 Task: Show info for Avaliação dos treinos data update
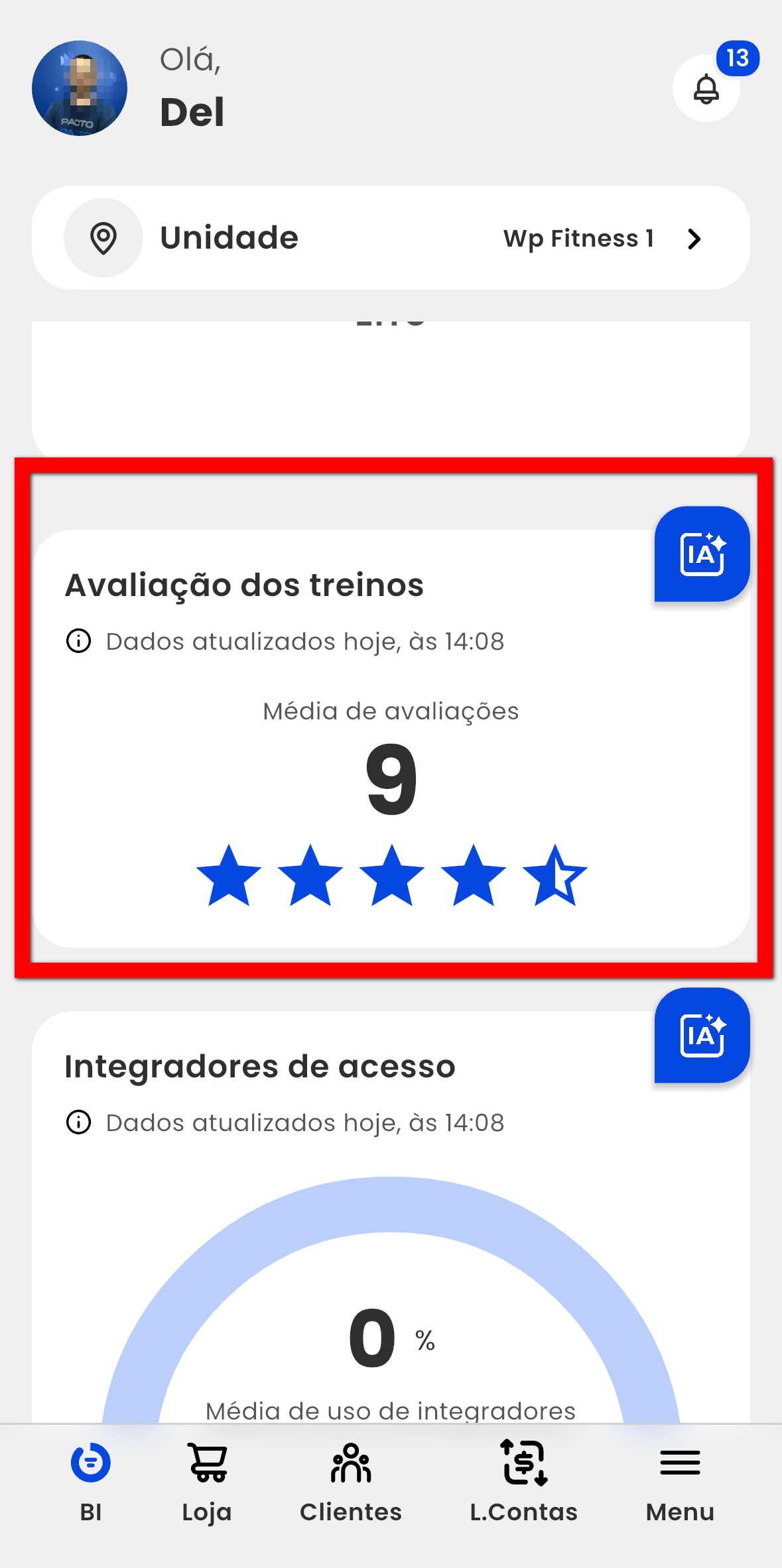tap(79, 641)
